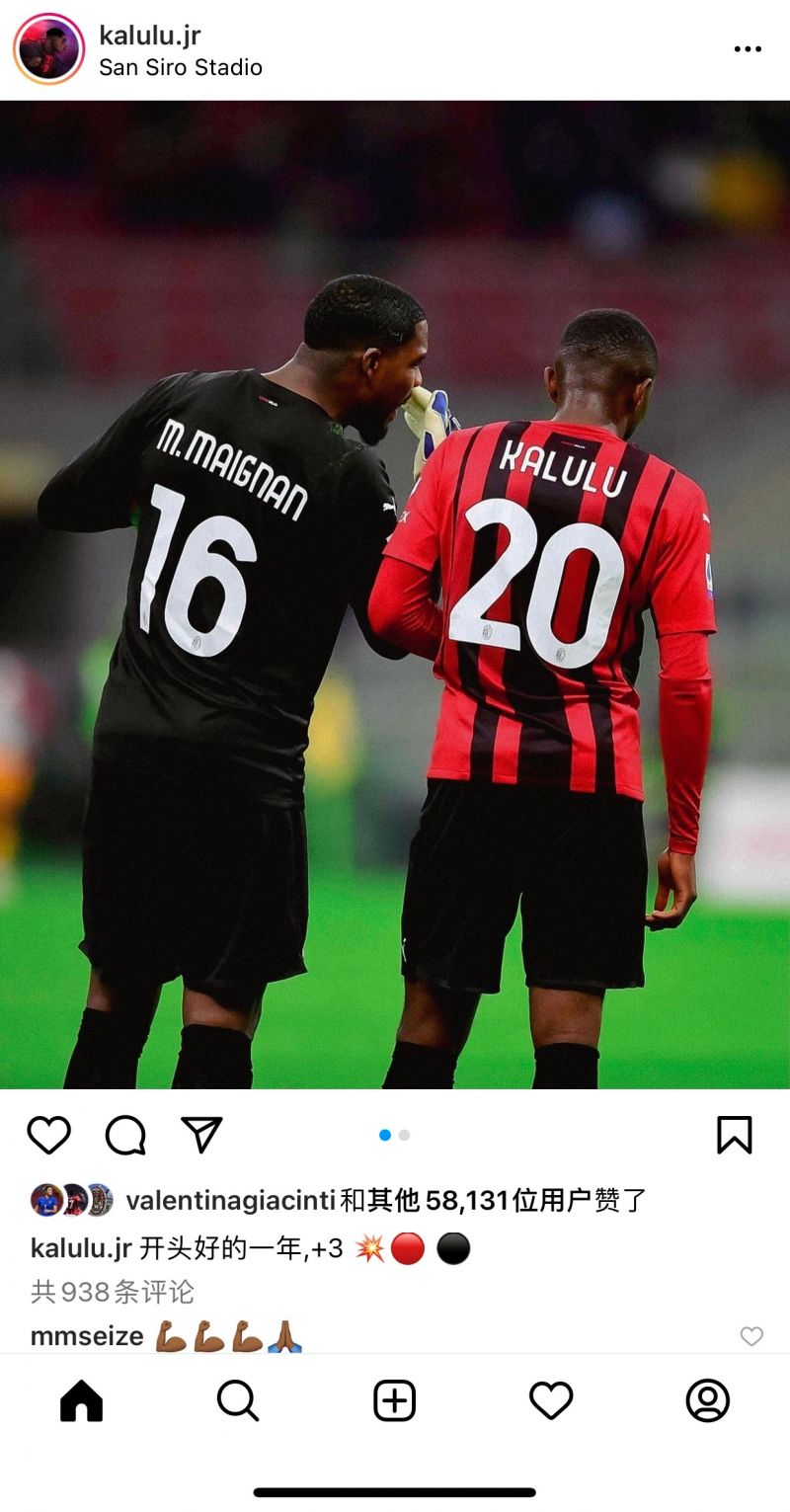Like the comment from mmseize
The image size is (790, 1512).
pos(751,1336)
